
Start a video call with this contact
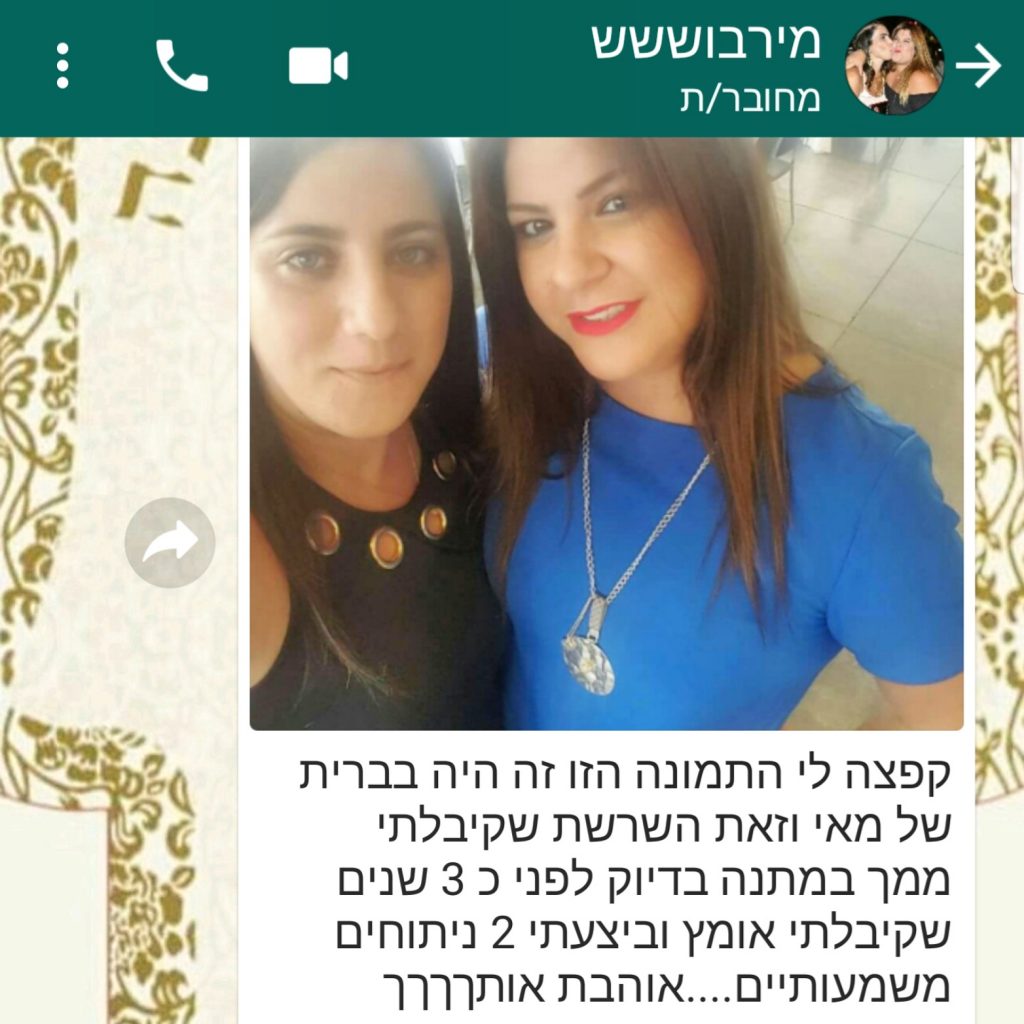click(x=318, y=66)
